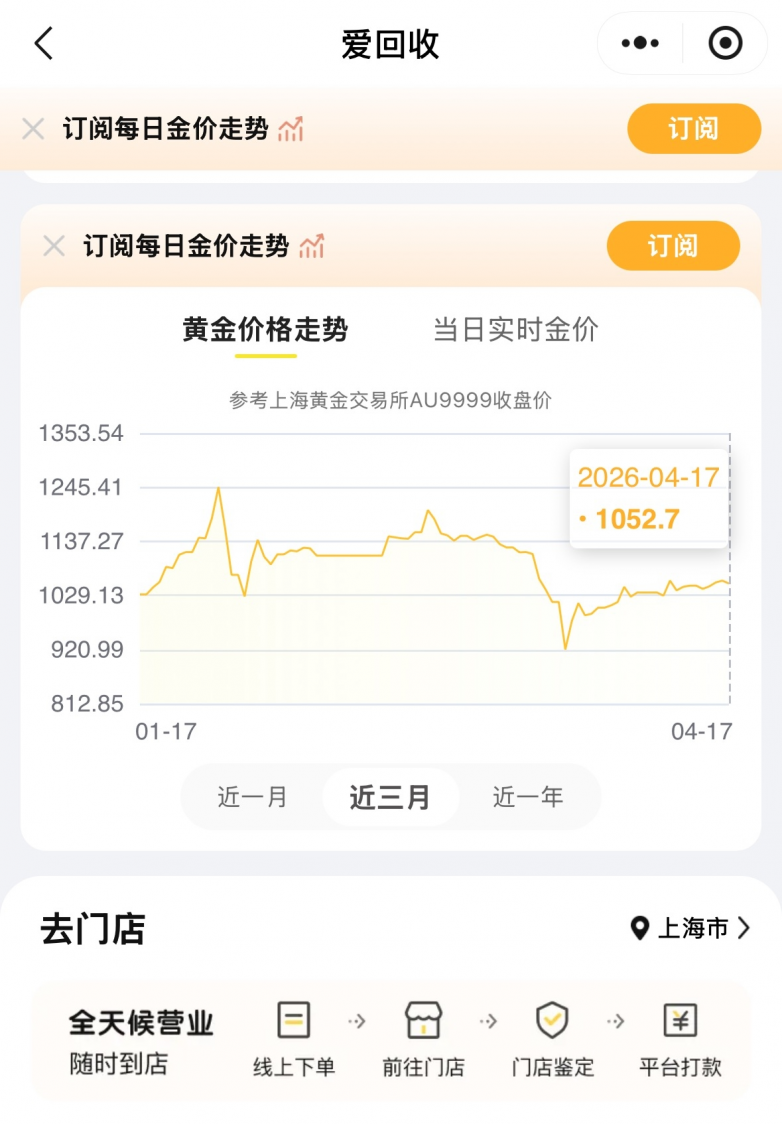Close the 爱回收 mini program
782x1124 pixels.
725,44
